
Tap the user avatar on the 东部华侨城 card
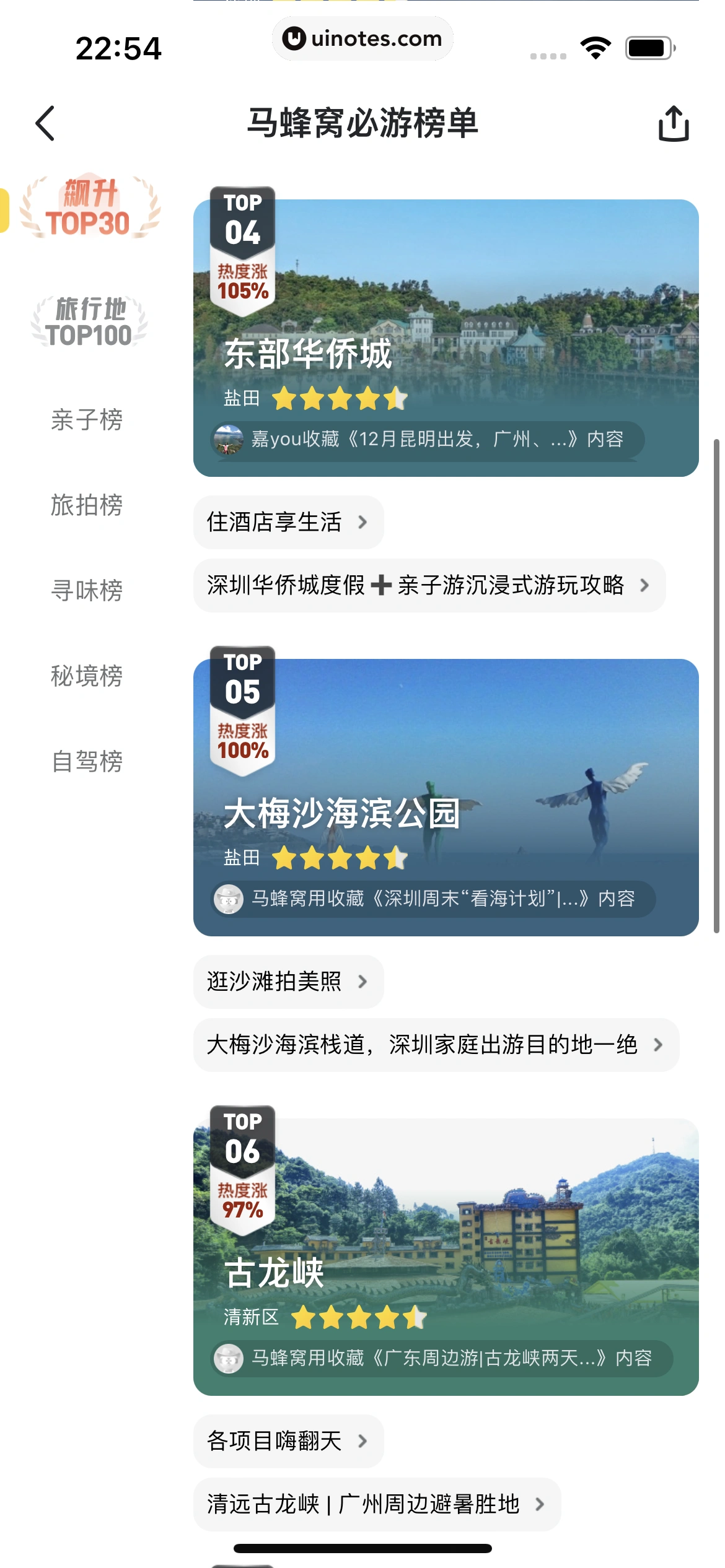(x=229, y=440)
